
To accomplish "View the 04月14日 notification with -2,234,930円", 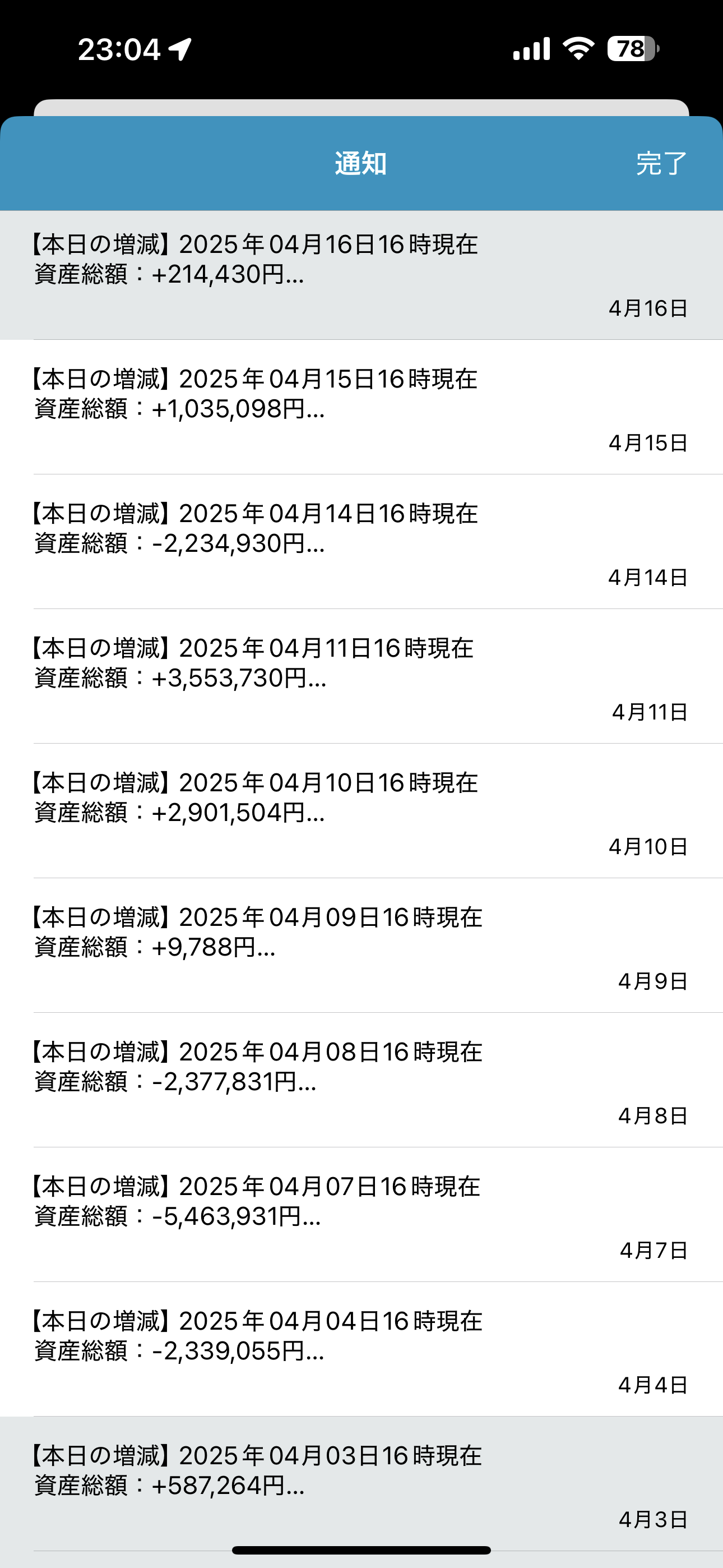I will [x=361, y=542].
